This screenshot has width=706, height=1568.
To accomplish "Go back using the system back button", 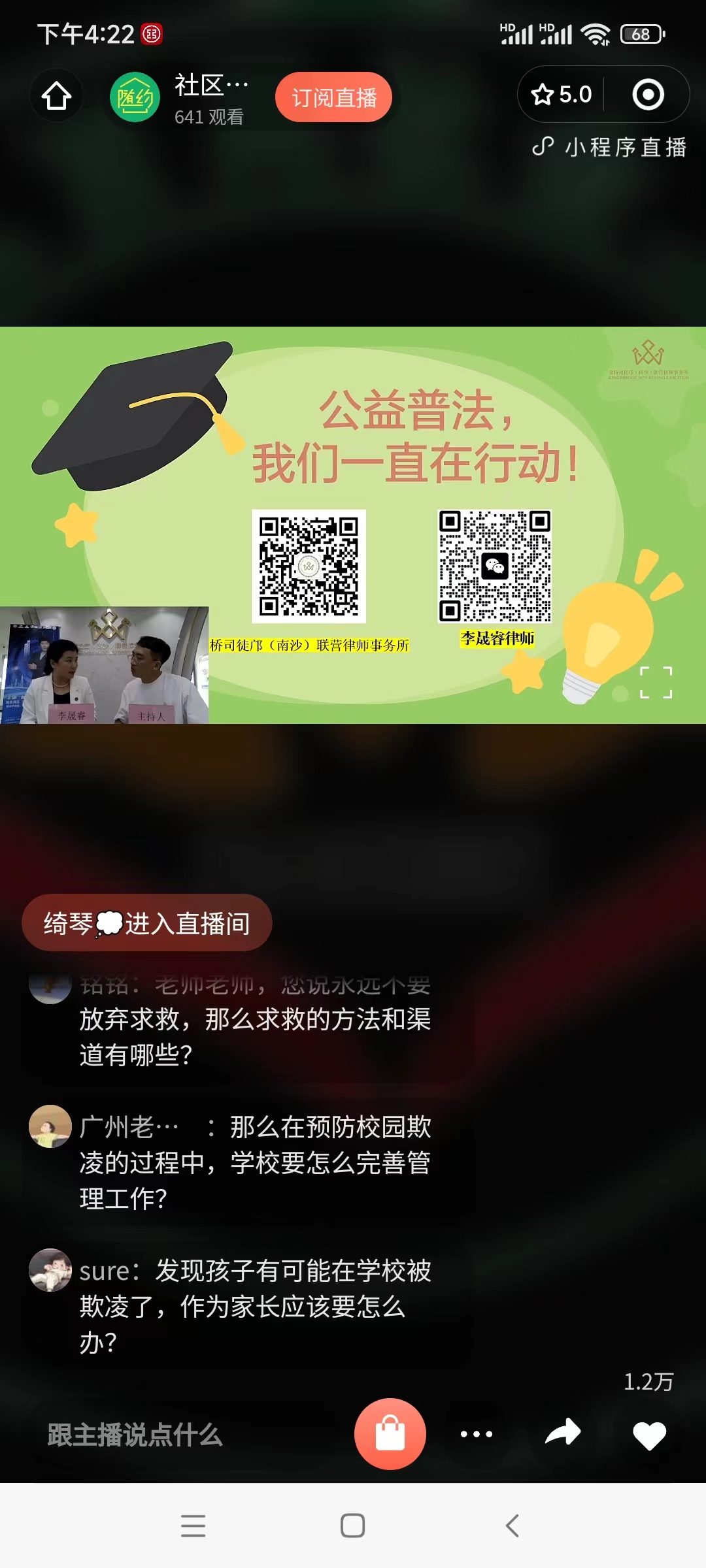I will 512,1526.
